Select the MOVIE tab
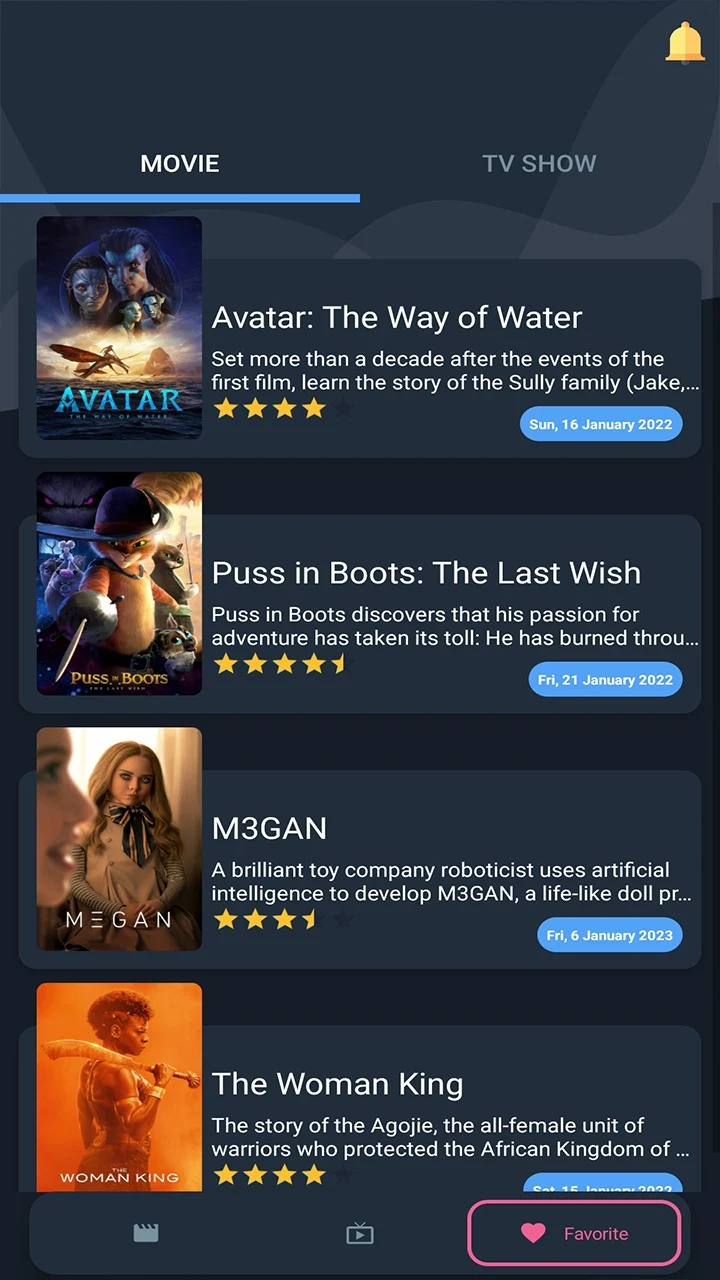Screen dimensions: 720x1280 click(180, 164)
